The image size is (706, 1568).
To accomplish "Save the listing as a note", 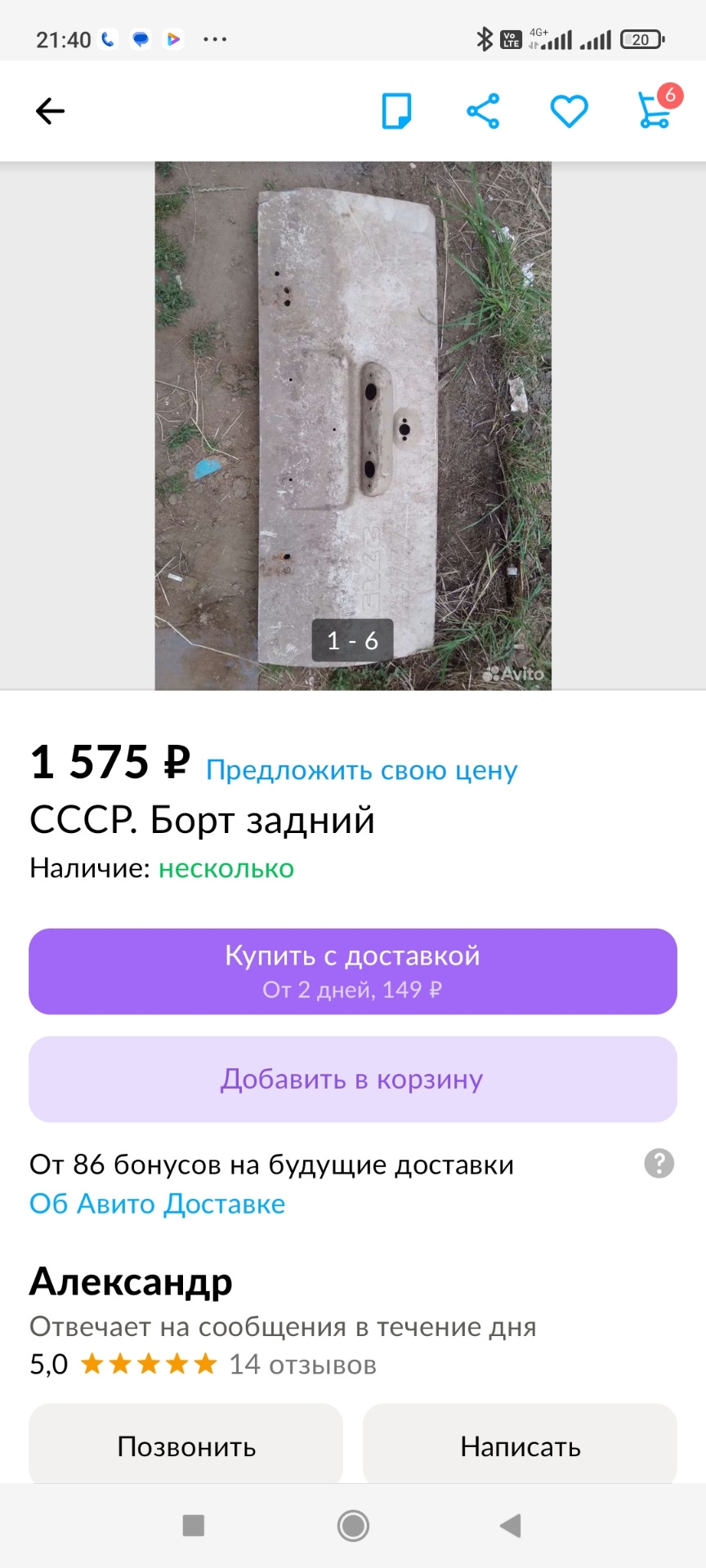I will [x=397, y=111].
